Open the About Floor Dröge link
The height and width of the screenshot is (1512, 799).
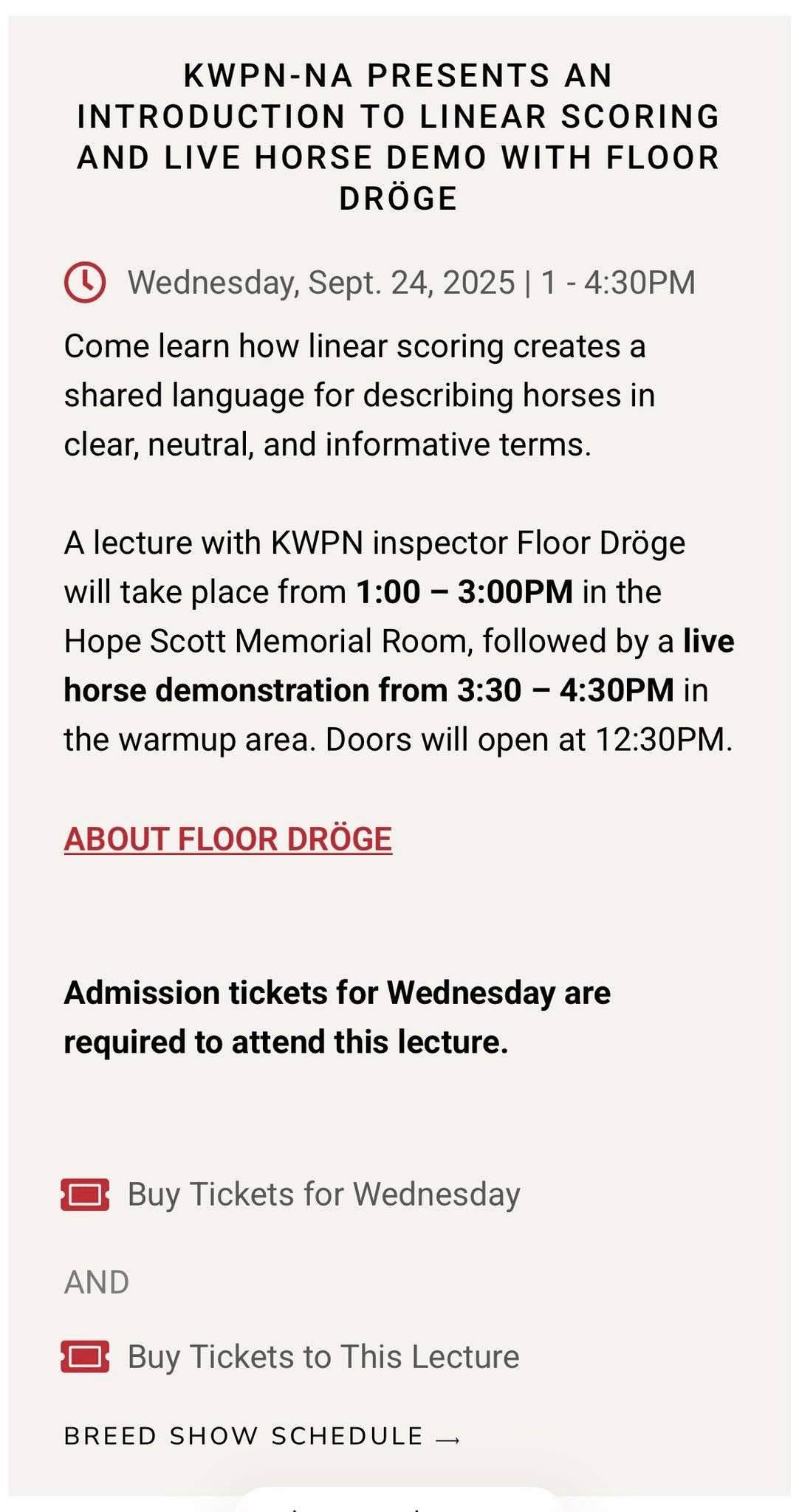(227, 839)
